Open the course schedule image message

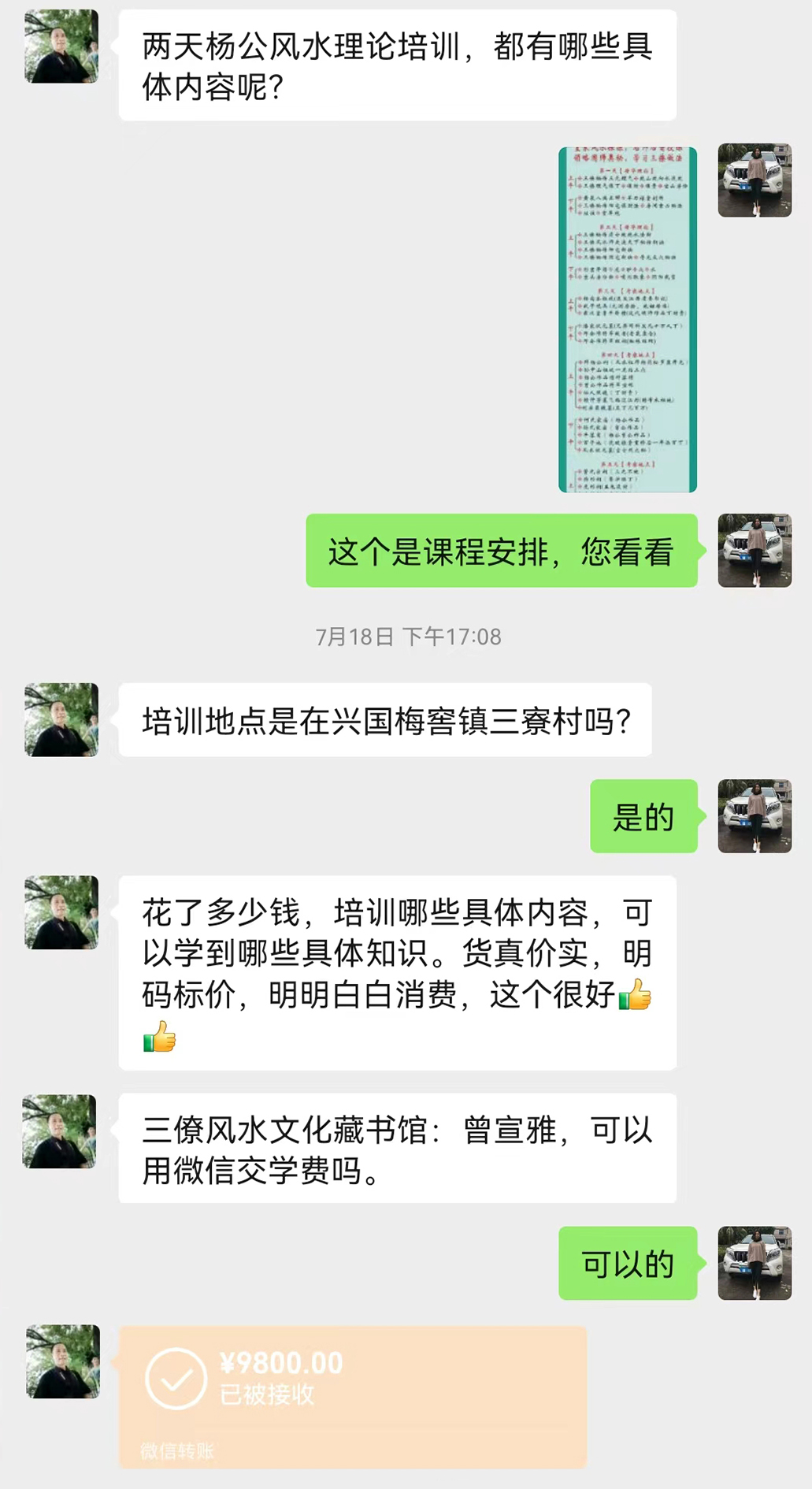click(x=628, y=319)
